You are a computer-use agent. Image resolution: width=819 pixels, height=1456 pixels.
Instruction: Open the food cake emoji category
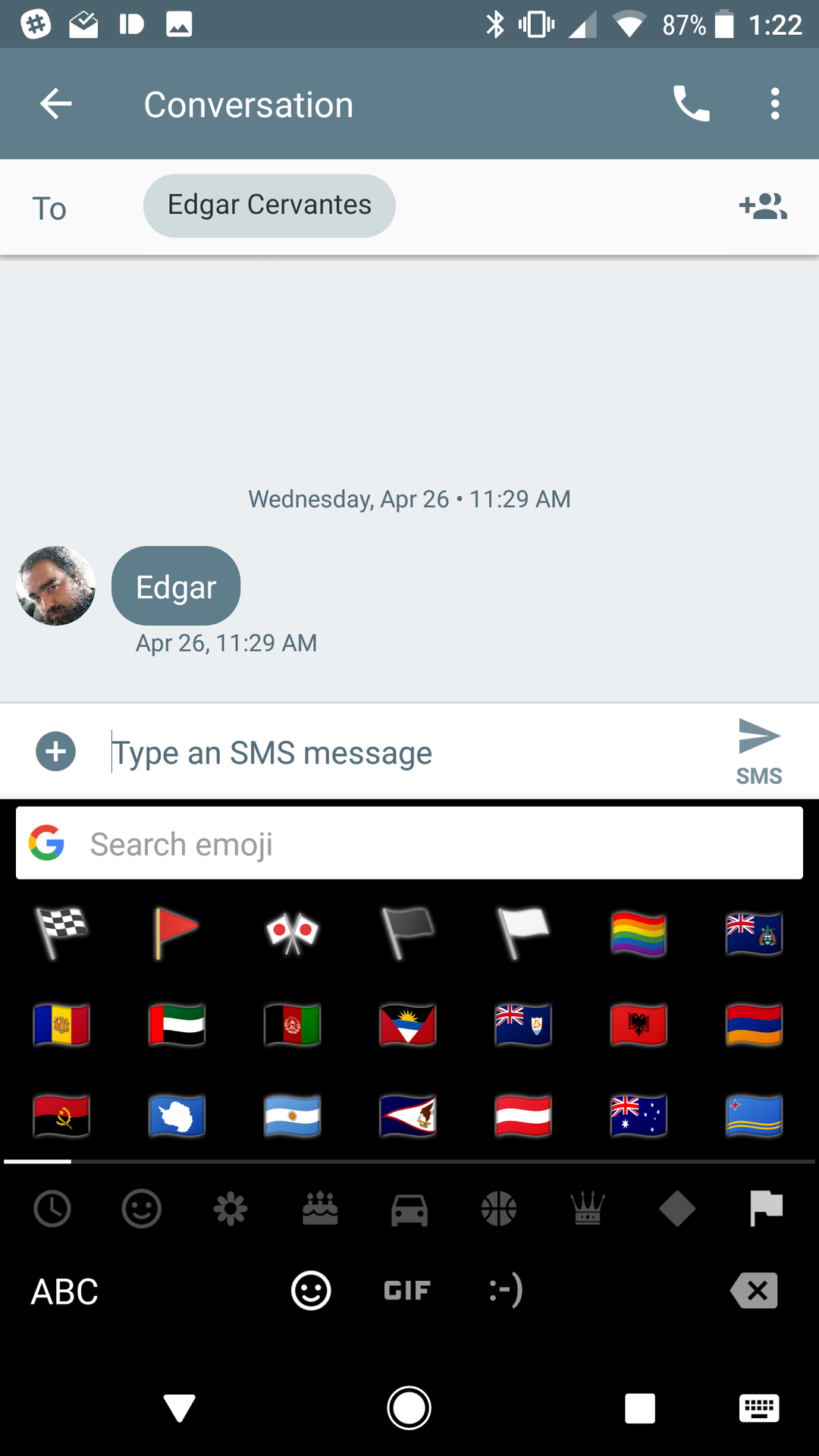[320, 1208]
